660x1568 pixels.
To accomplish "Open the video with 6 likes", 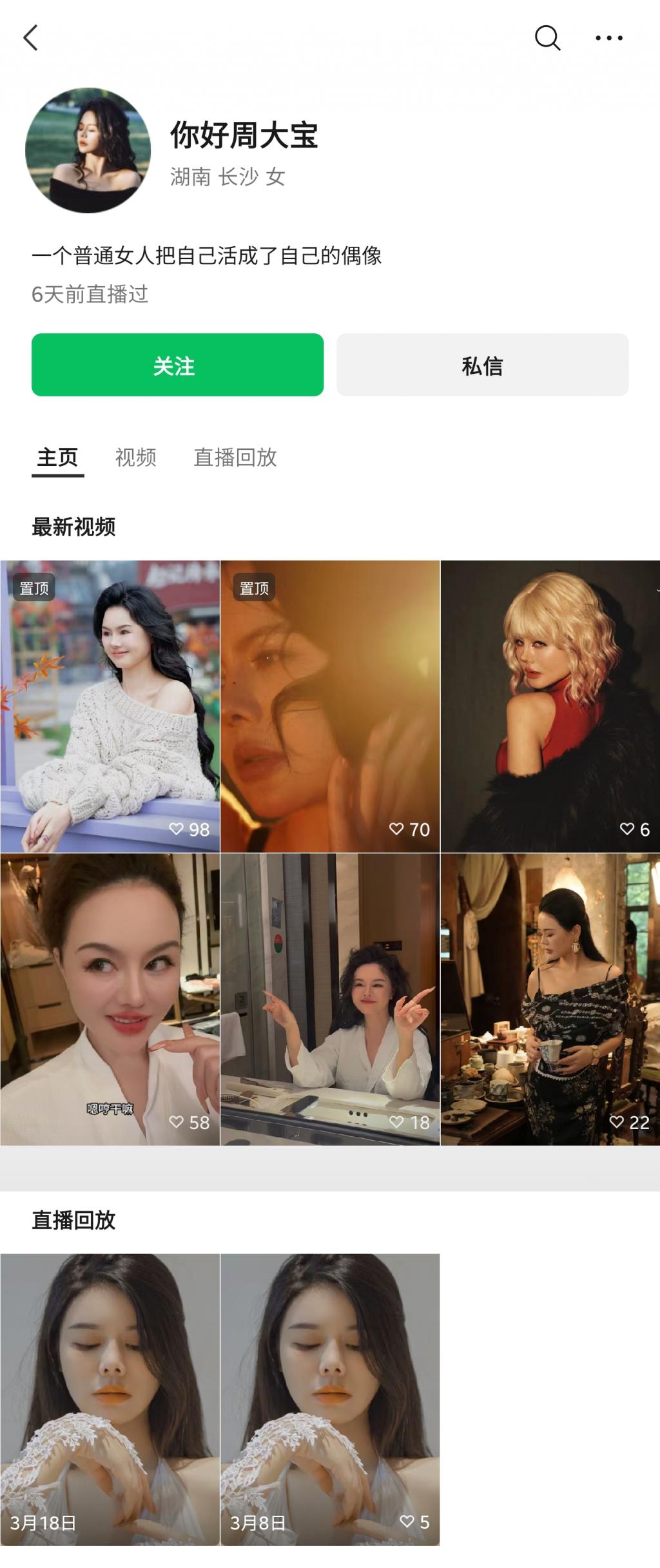I will click(550, 706).
